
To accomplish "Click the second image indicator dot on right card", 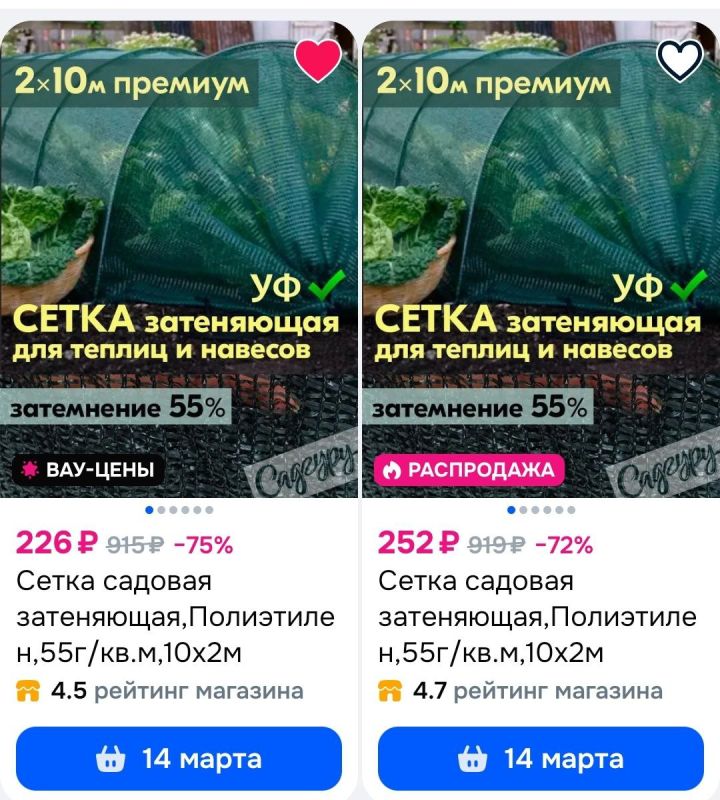I will [525, 508].
